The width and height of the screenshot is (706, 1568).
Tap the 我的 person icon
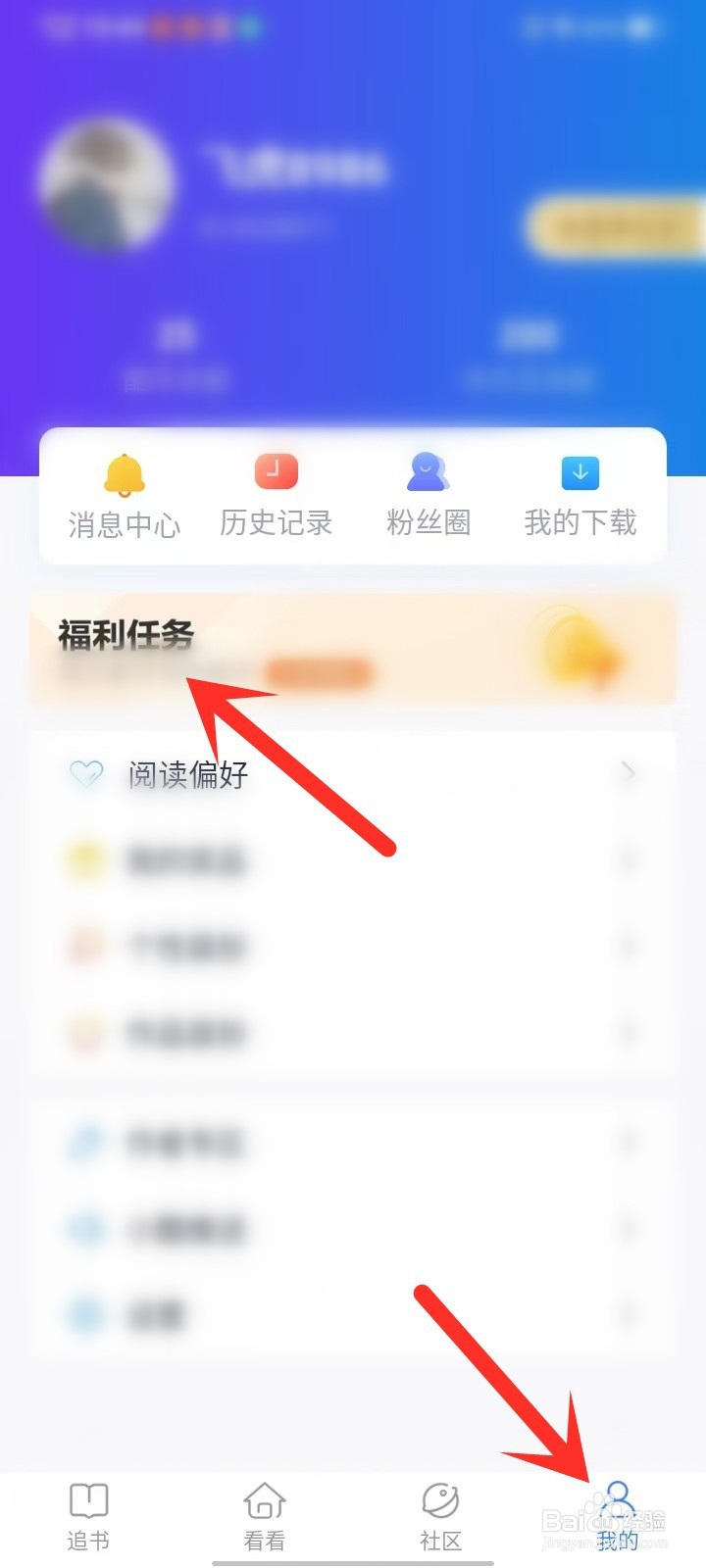click(x=617, y=1499)
